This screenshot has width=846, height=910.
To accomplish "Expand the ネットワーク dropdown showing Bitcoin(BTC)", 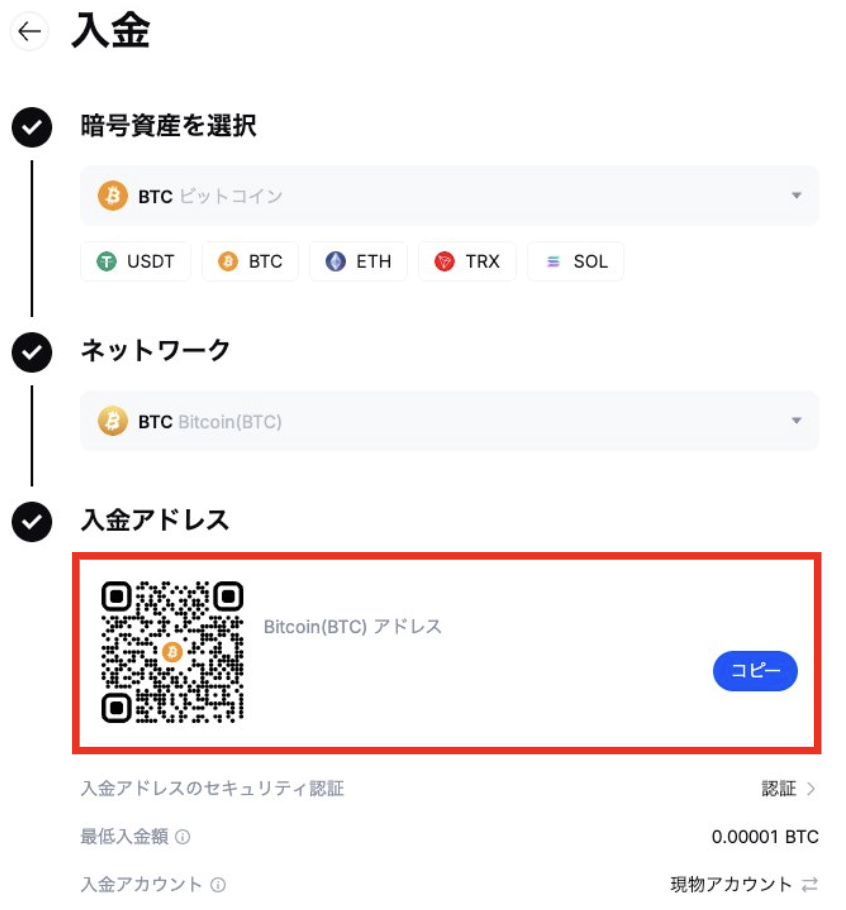I will (x=449, y=421).
